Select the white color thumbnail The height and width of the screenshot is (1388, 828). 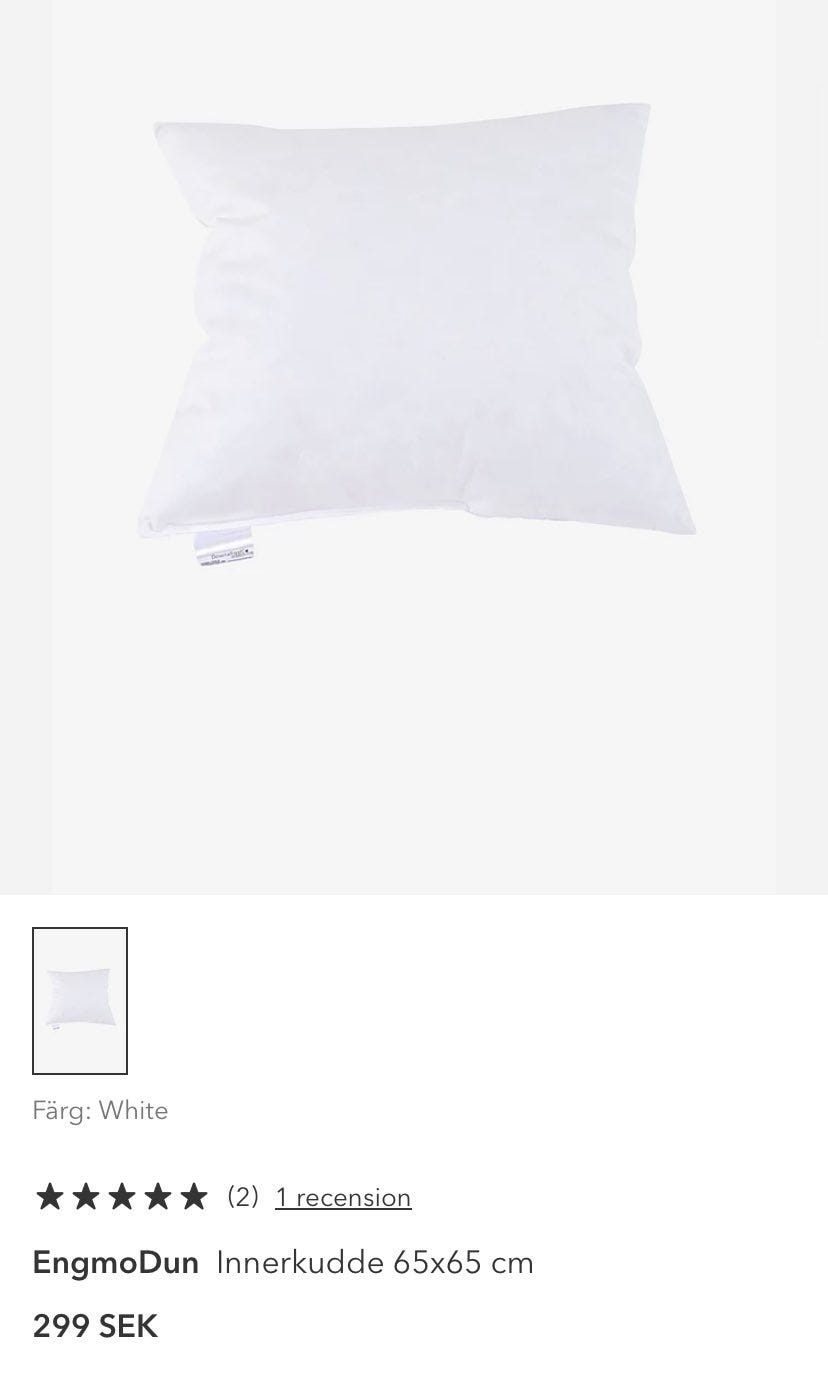80,1000
